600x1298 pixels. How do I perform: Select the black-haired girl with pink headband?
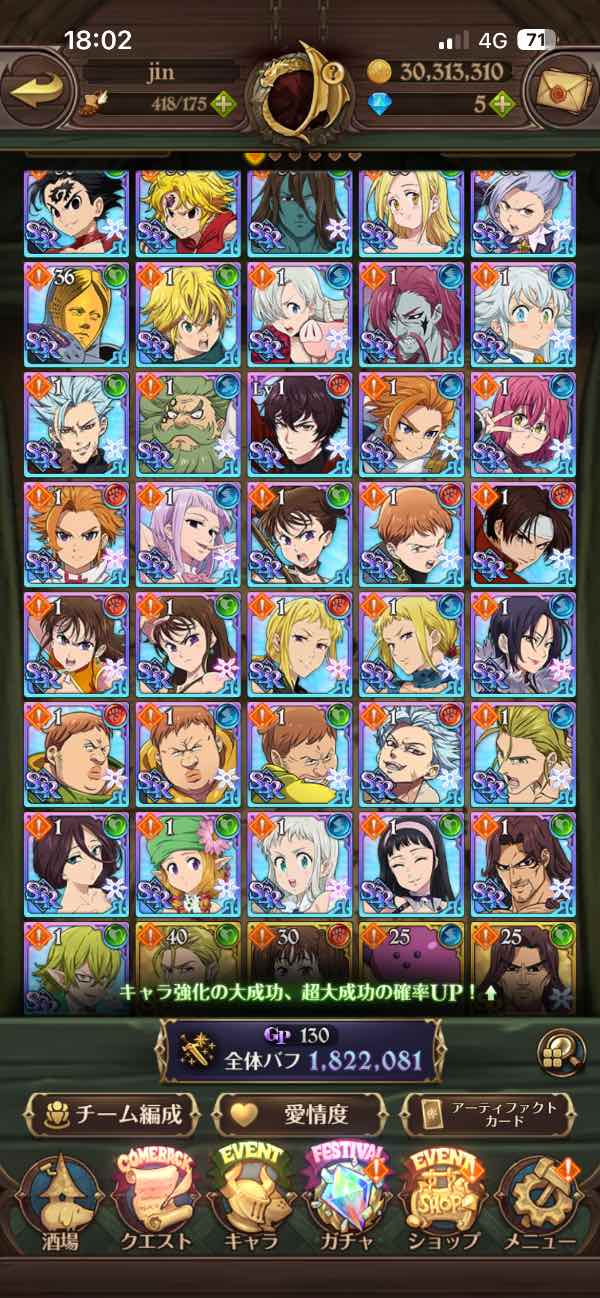[x=412, y=865]
